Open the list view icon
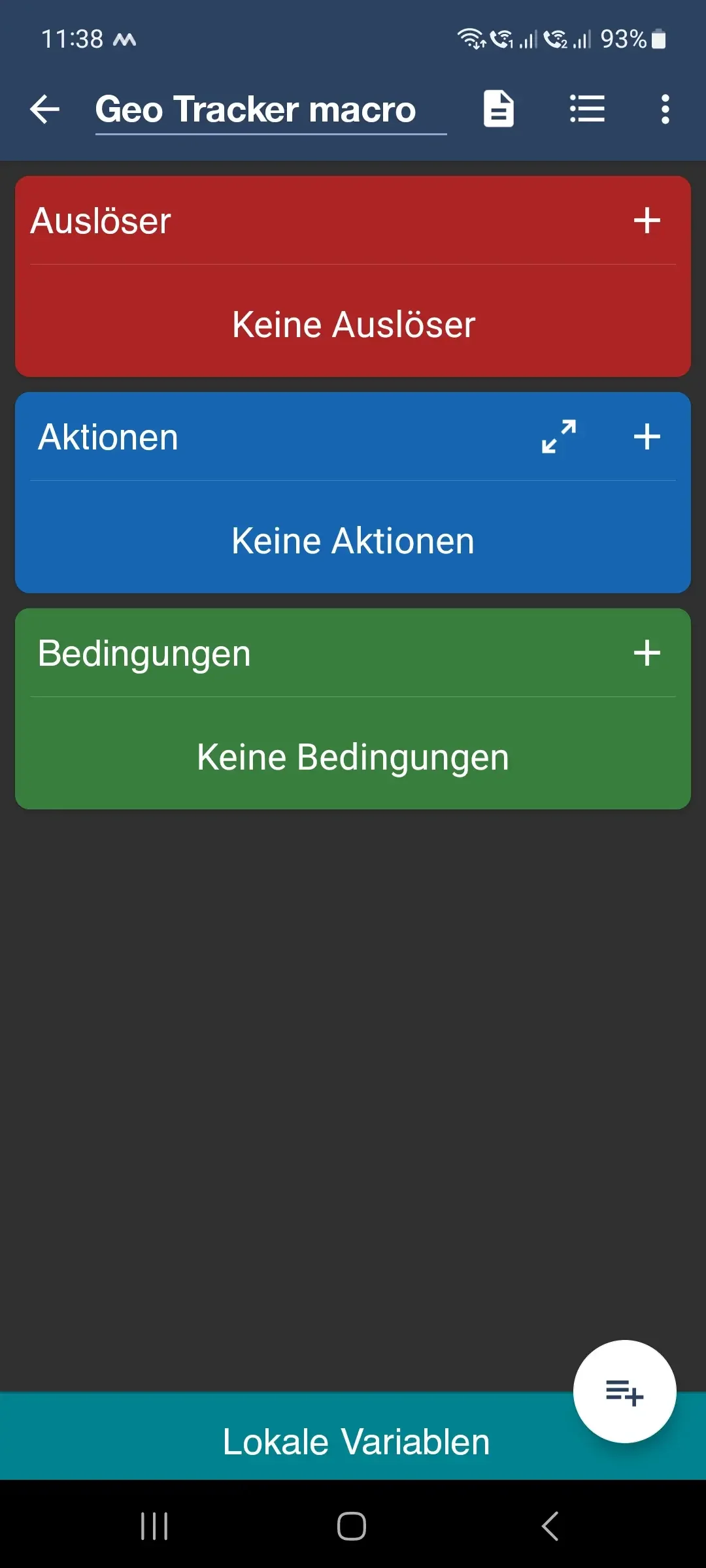The image size is (706, 1568). [587, 109]
